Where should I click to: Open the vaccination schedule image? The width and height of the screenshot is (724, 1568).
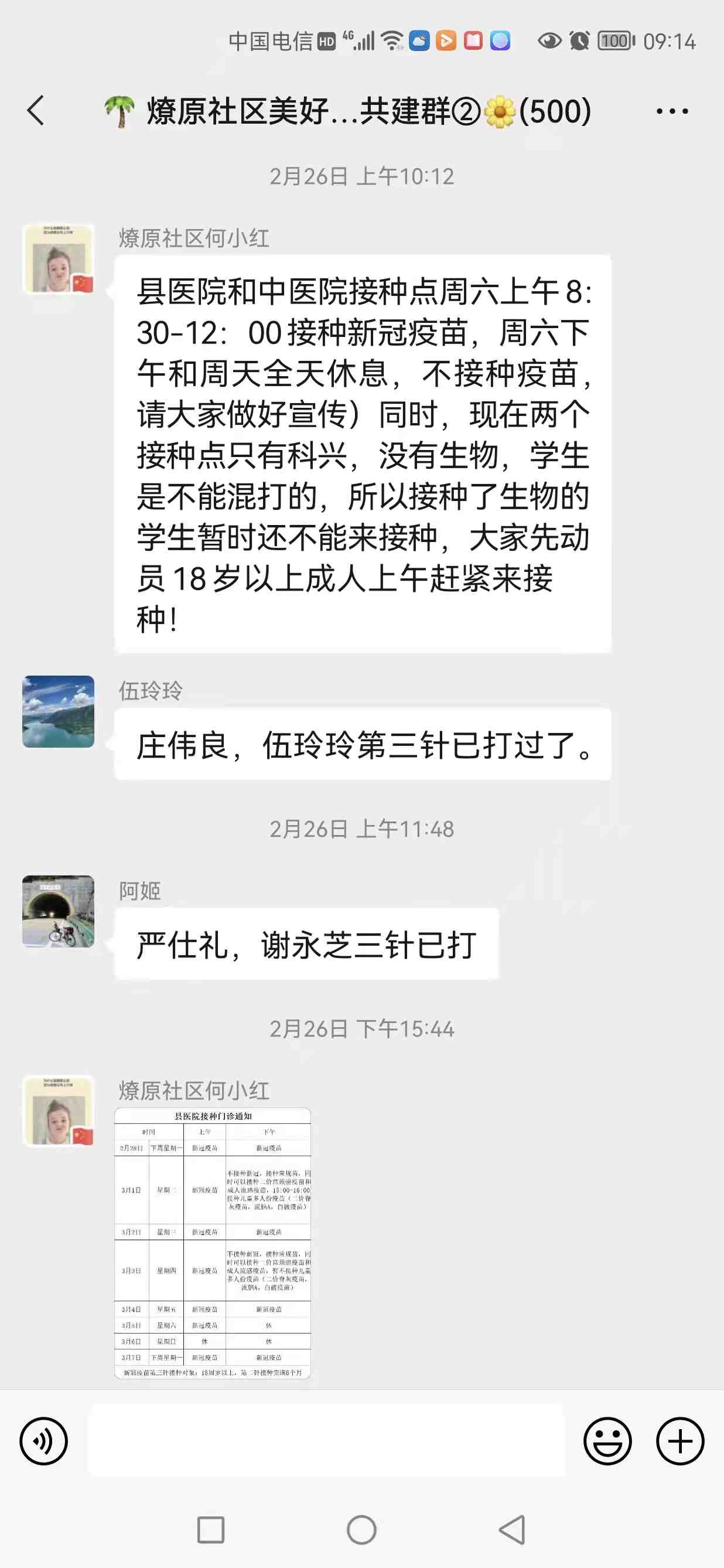pyautogui.click(x=212, y=1242)
